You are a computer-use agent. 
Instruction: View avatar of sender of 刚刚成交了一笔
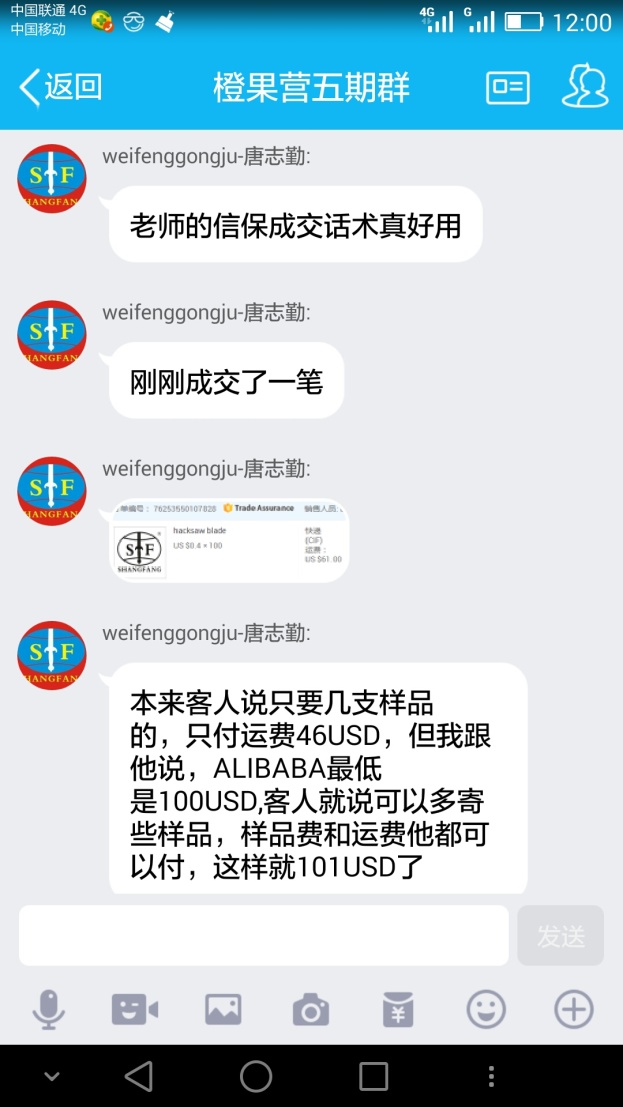52,334
